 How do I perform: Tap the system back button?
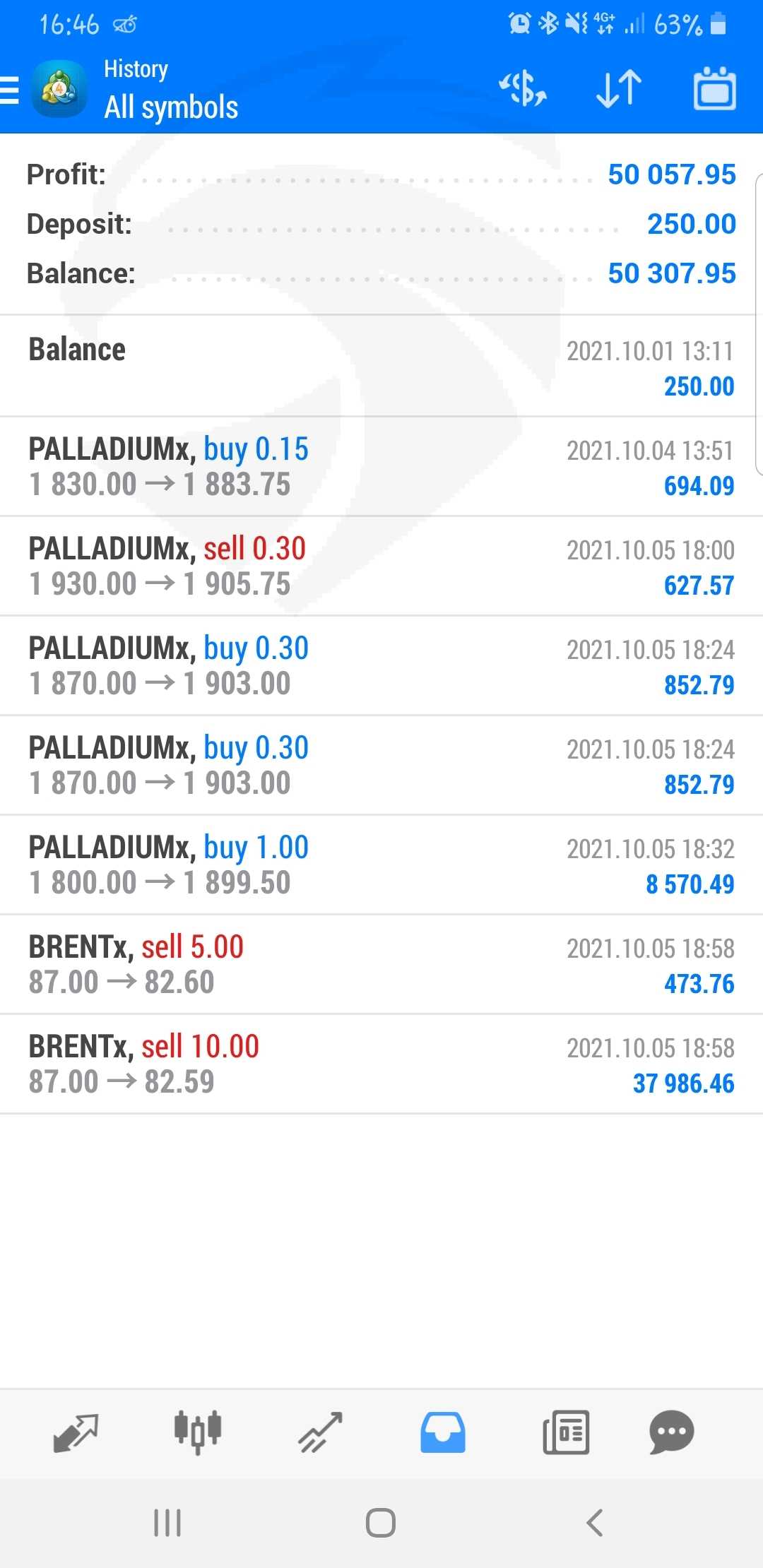595,1523
